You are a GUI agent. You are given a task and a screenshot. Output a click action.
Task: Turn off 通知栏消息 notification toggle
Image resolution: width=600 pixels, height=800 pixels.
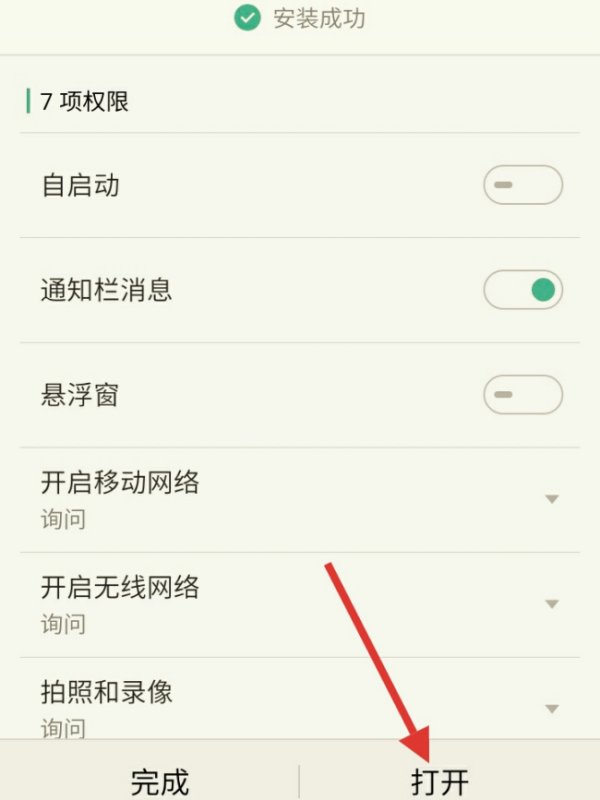click(523, 290)
